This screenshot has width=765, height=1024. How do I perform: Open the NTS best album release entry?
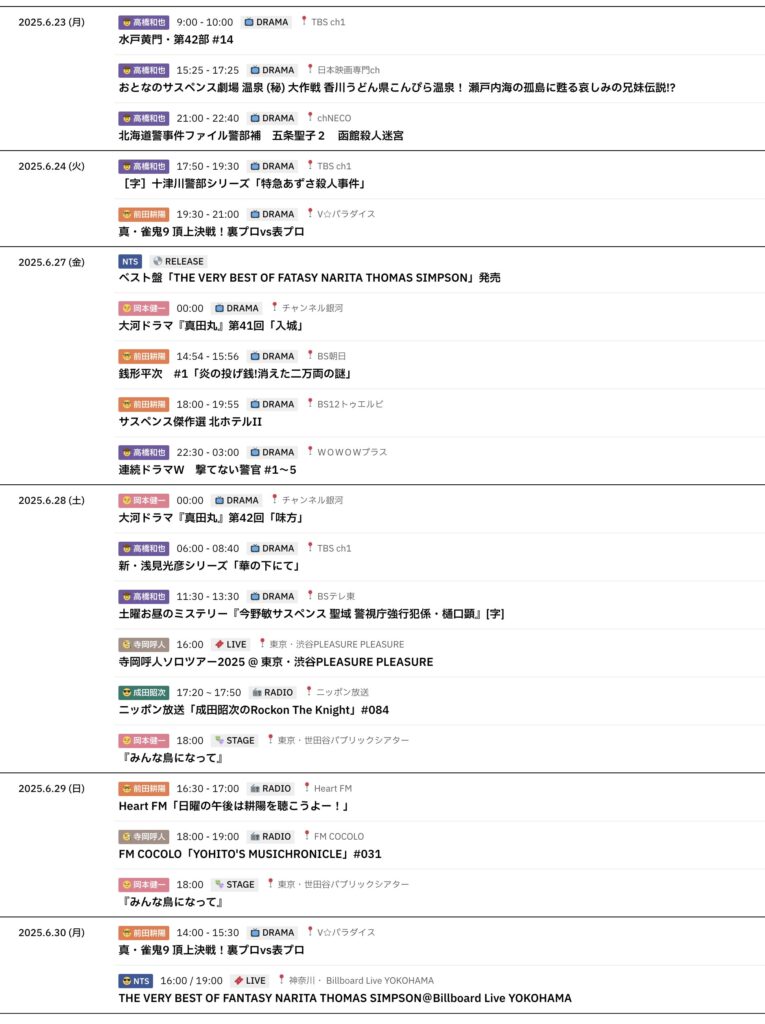(x=309, y=278)
